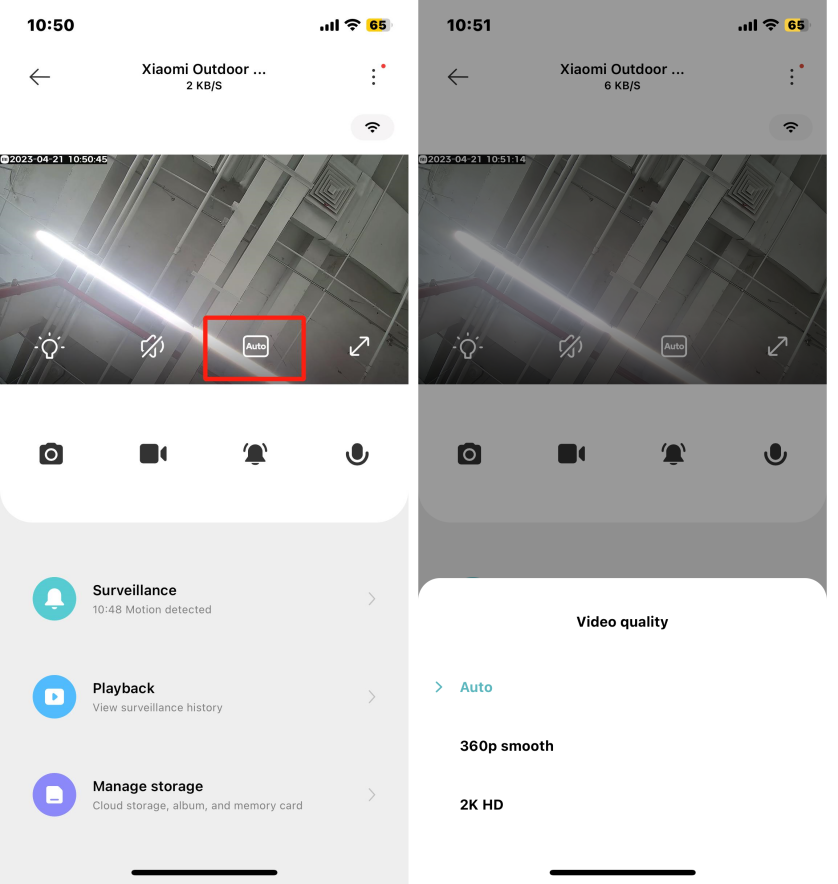The width and height of the screenshot is (838, 884).
Task: Unmute sound on the undimmed live view
Action: coord(152,347)
